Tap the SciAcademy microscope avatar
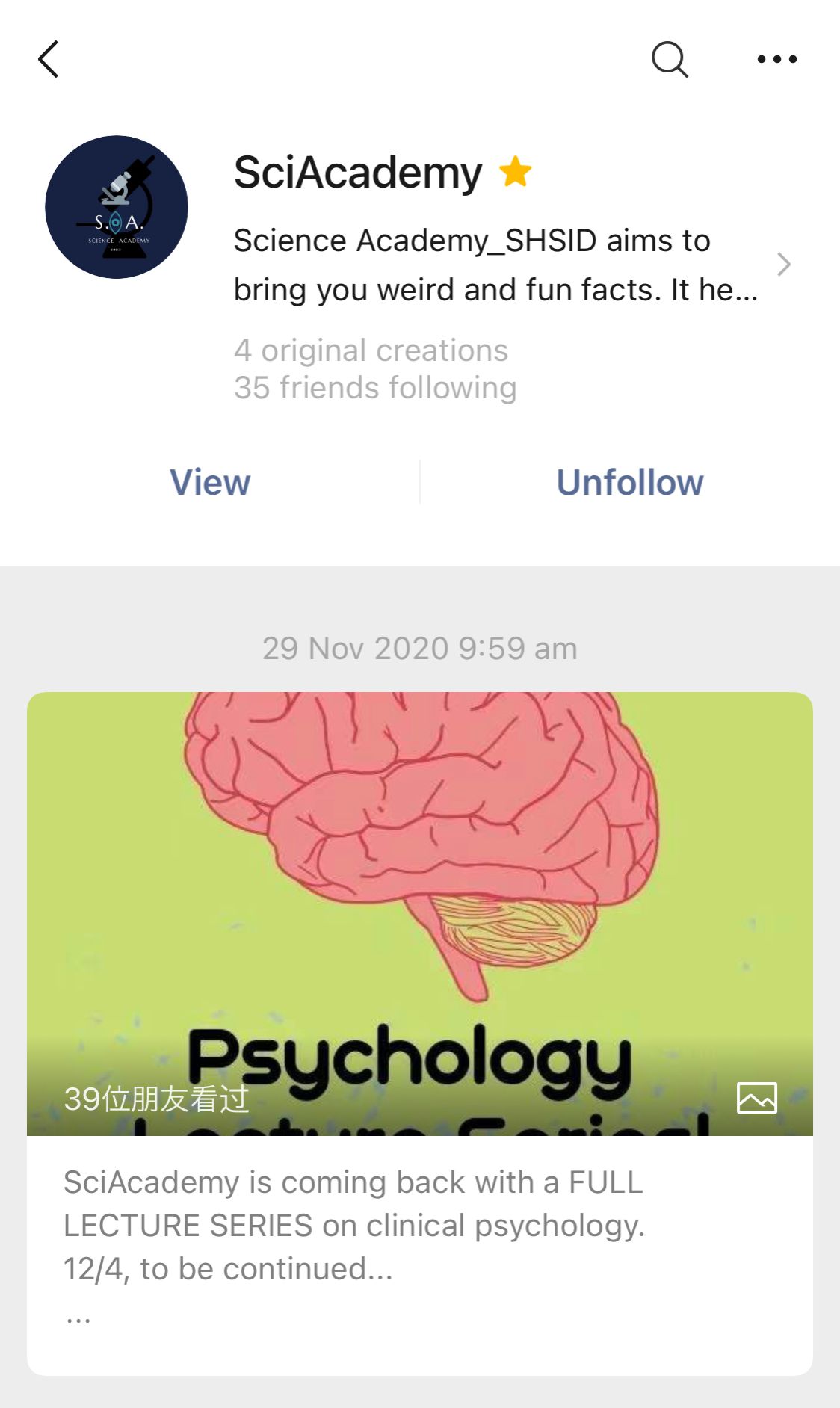 point(117,207)
